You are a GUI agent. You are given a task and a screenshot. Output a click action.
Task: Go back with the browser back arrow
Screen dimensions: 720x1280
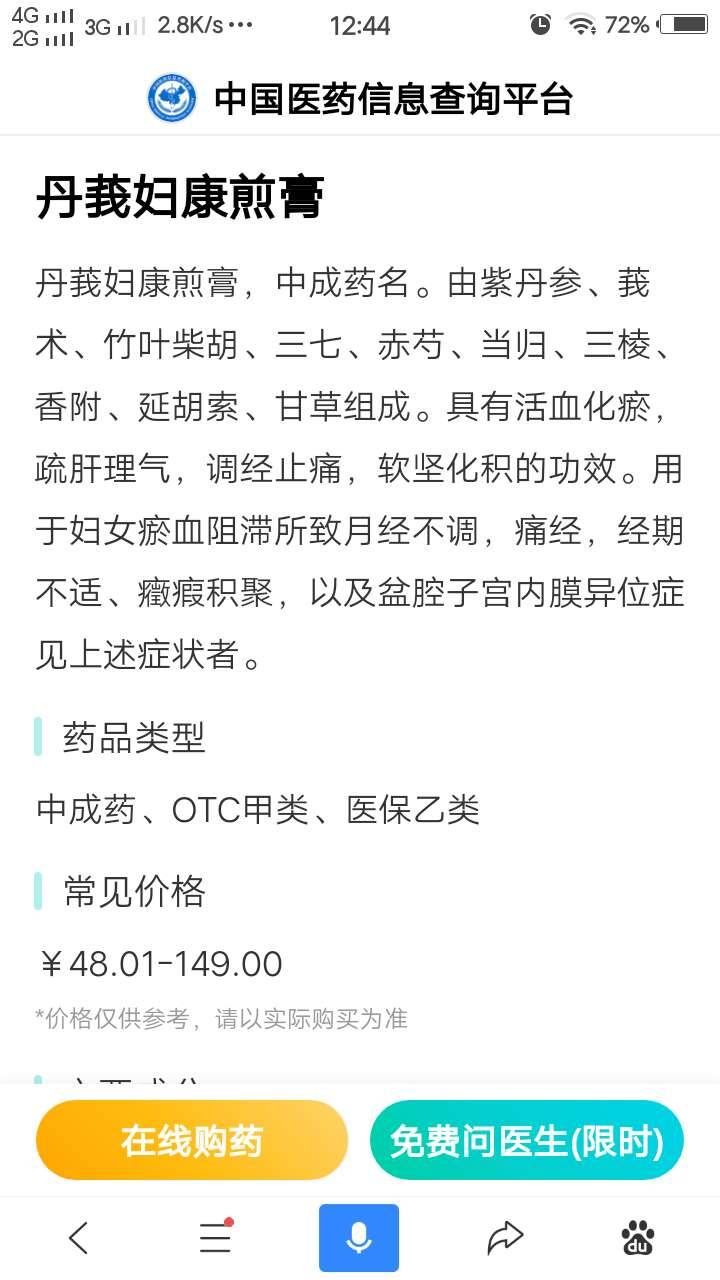coord(79,1238)
